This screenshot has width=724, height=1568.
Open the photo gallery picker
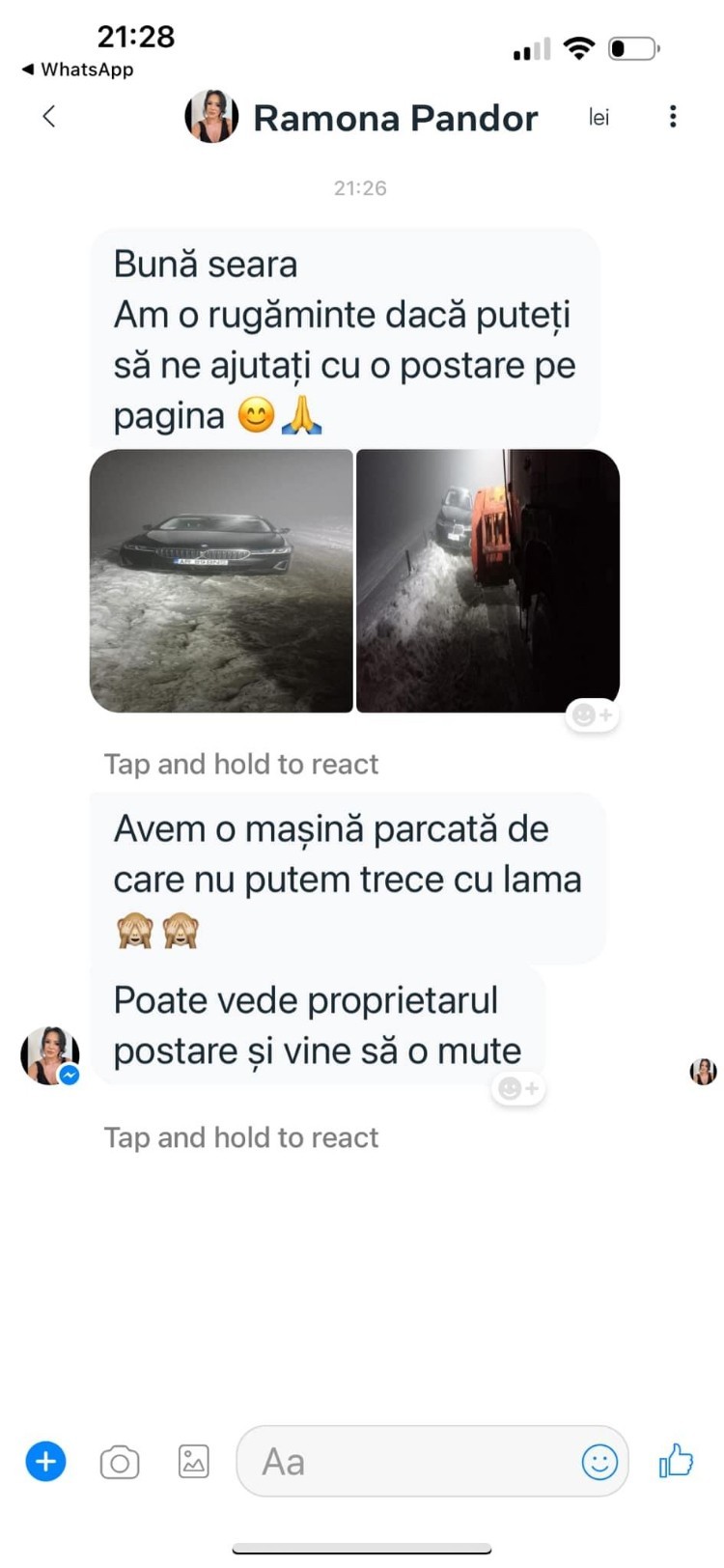click(194, 1462)
